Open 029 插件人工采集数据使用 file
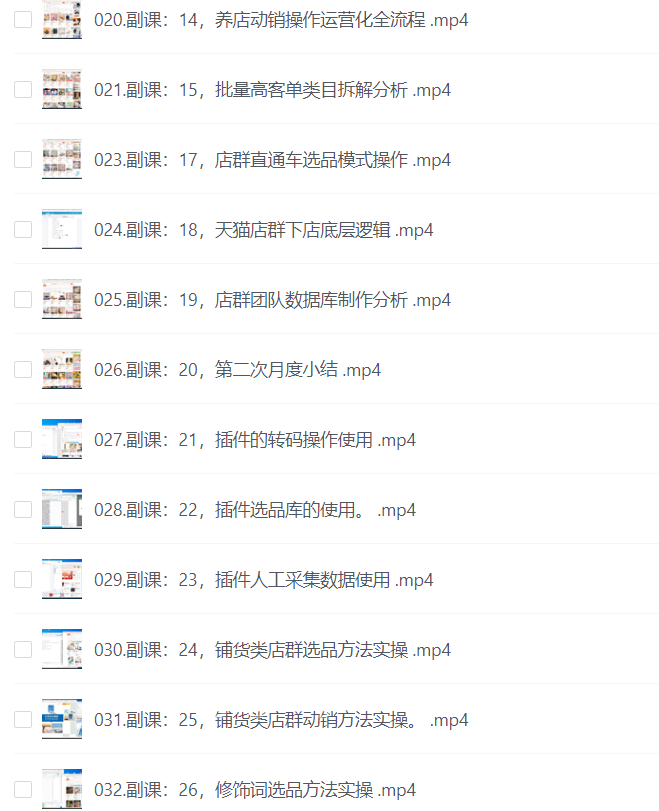The image size is (659, 811). click(263, 580)
